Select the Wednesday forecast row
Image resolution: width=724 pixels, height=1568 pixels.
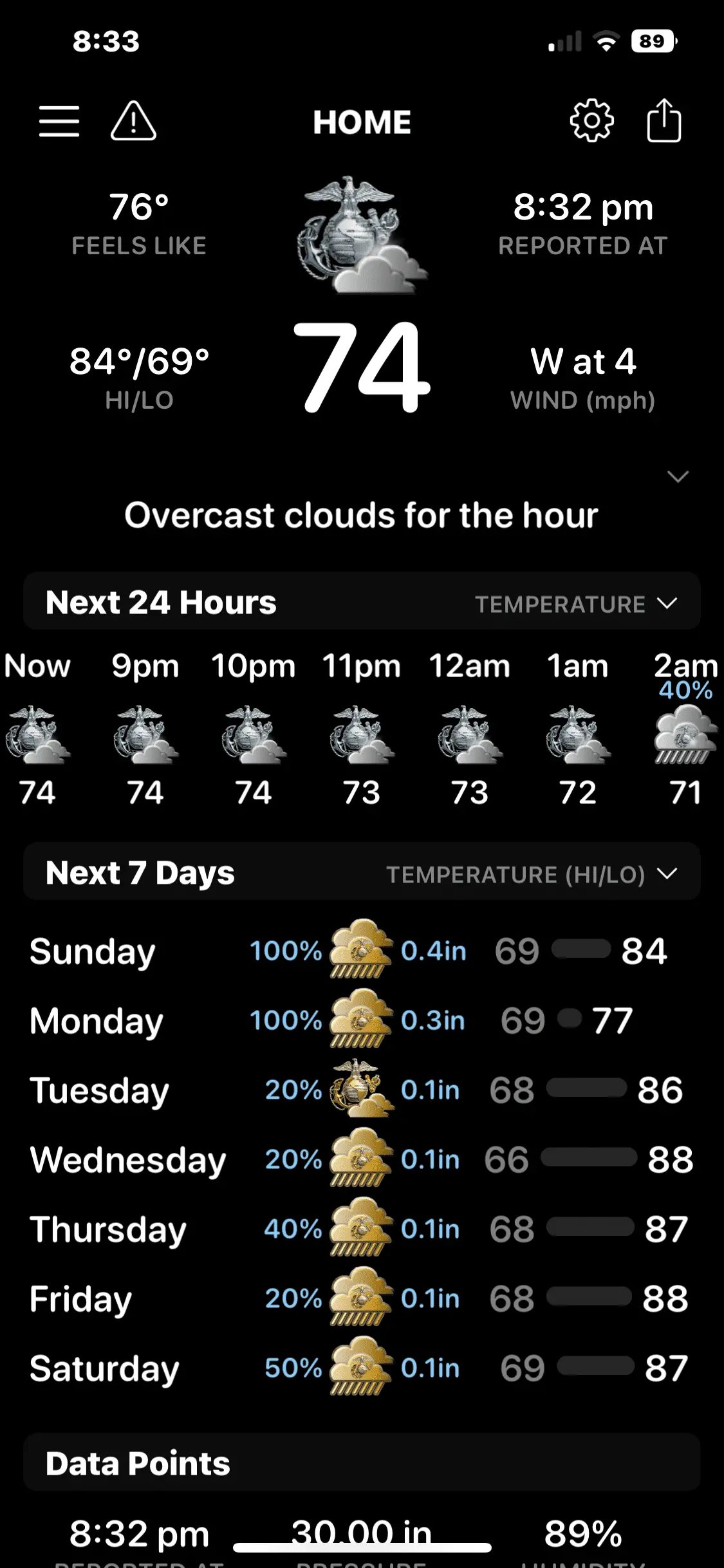360,1160
